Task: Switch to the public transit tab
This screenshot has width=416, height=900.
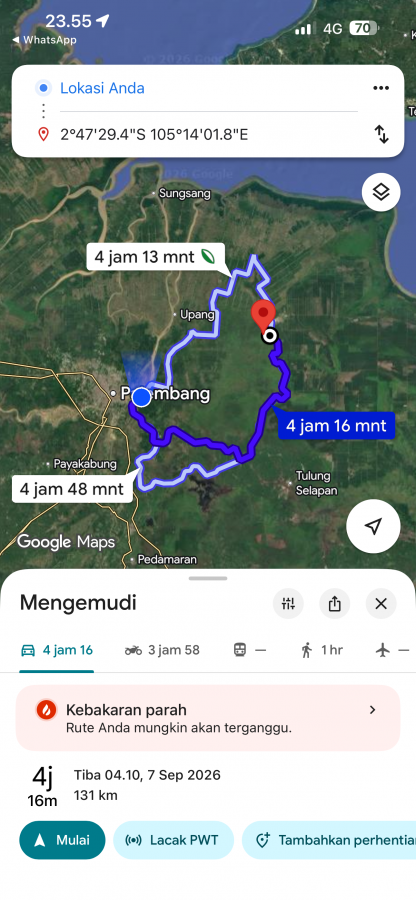Action: pyautogui.click(x=250, y=650)
